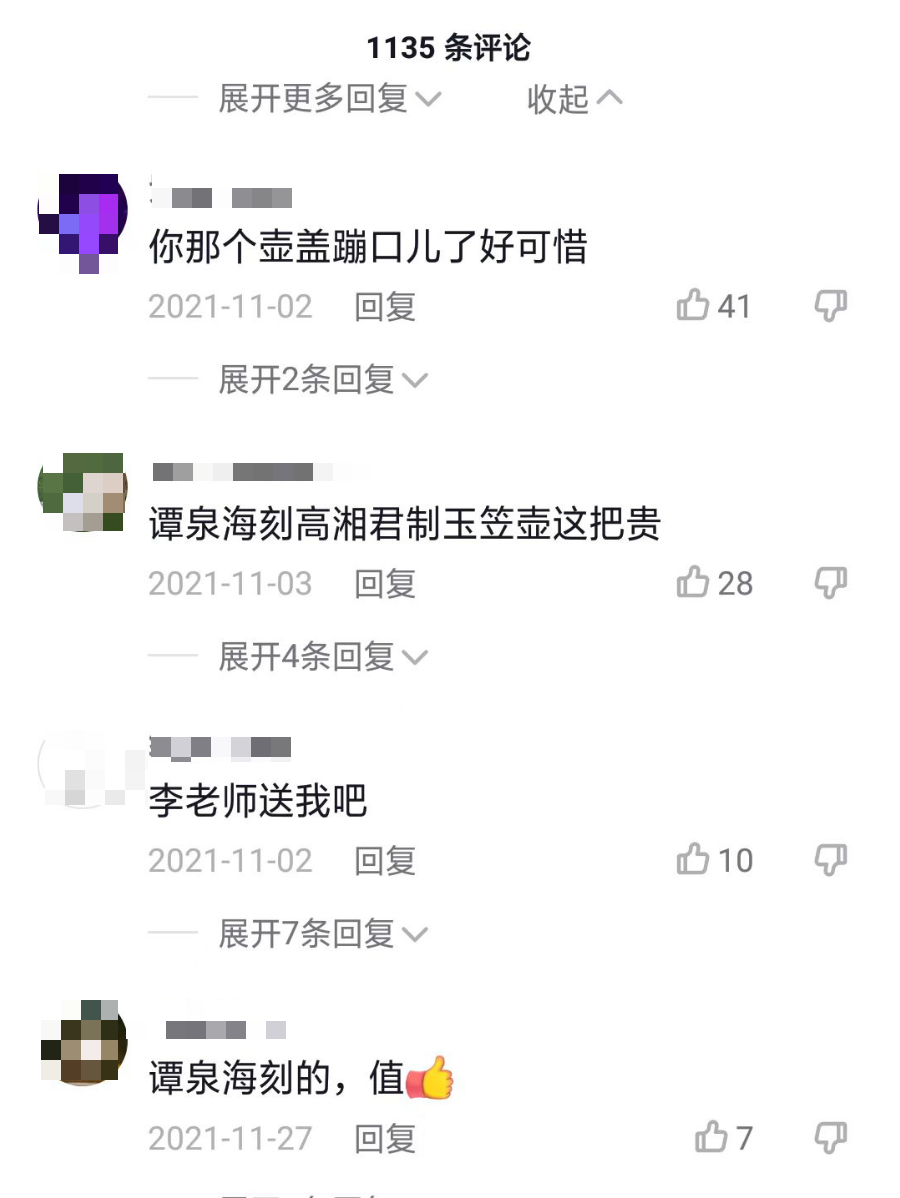Image resolution: width=900 pixels, height=1198 pixels.
Task: Expand 7 replies under 李老师送我吧
Action: click(x=322, y=934)
